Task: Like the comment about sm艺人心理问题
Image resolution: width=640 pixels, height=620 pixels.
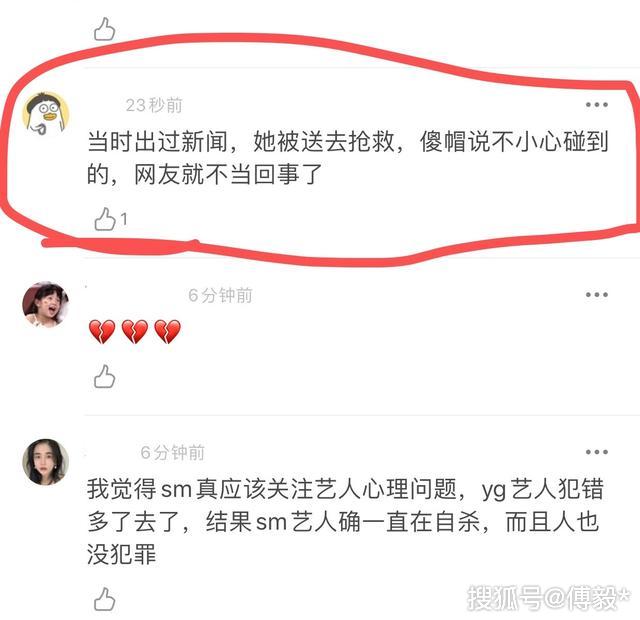Action: [x=104, y=599]
